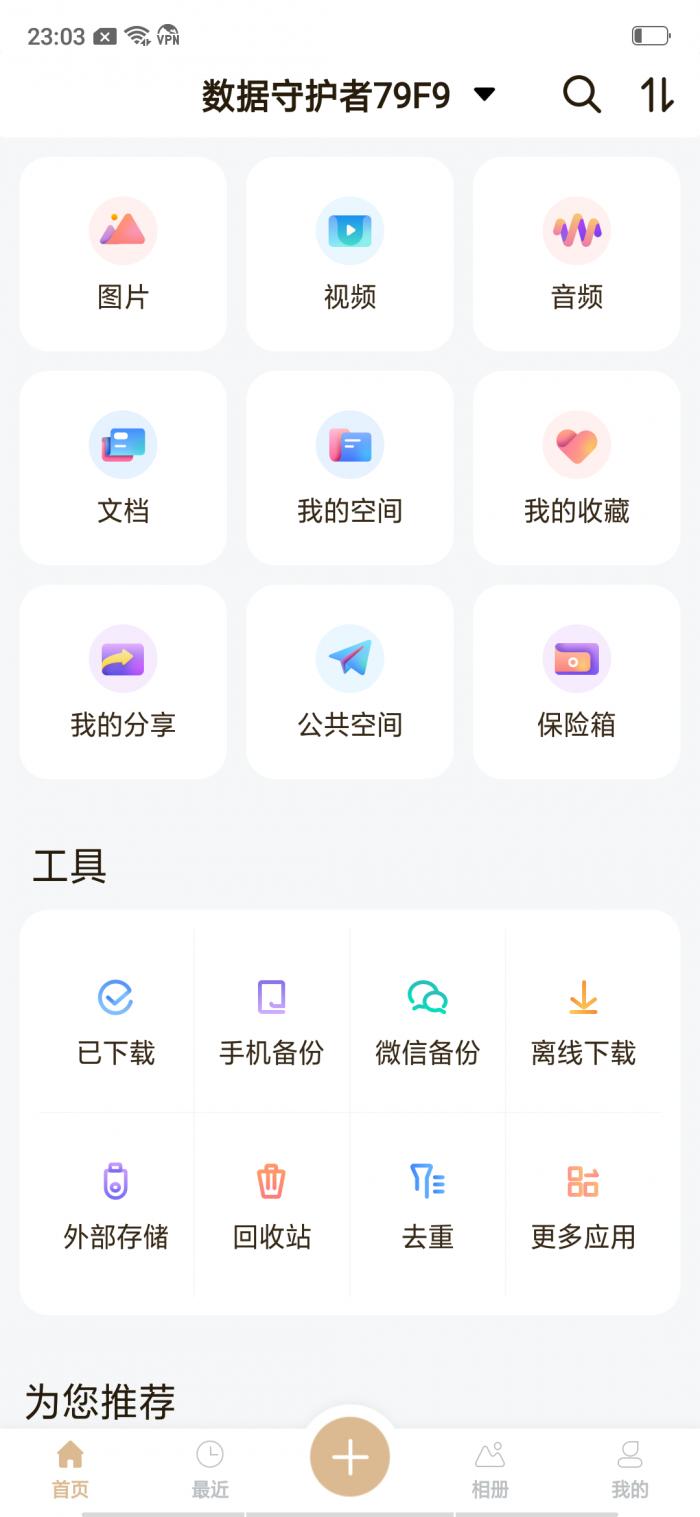Open 离线下载 tool
Viewport: 700px width, 1517px height.
point(584,1022)
